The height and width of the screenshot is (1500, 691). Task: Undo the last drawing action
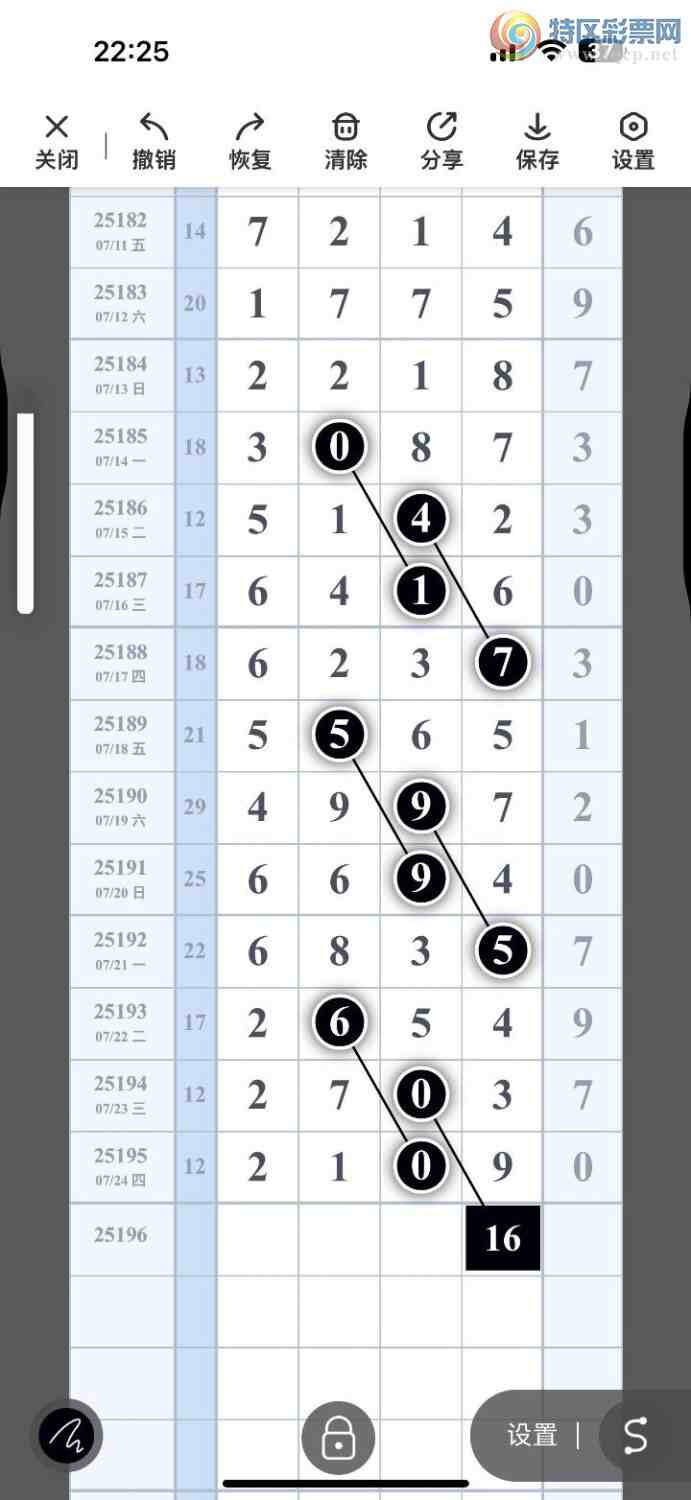(x=154, y=141)
